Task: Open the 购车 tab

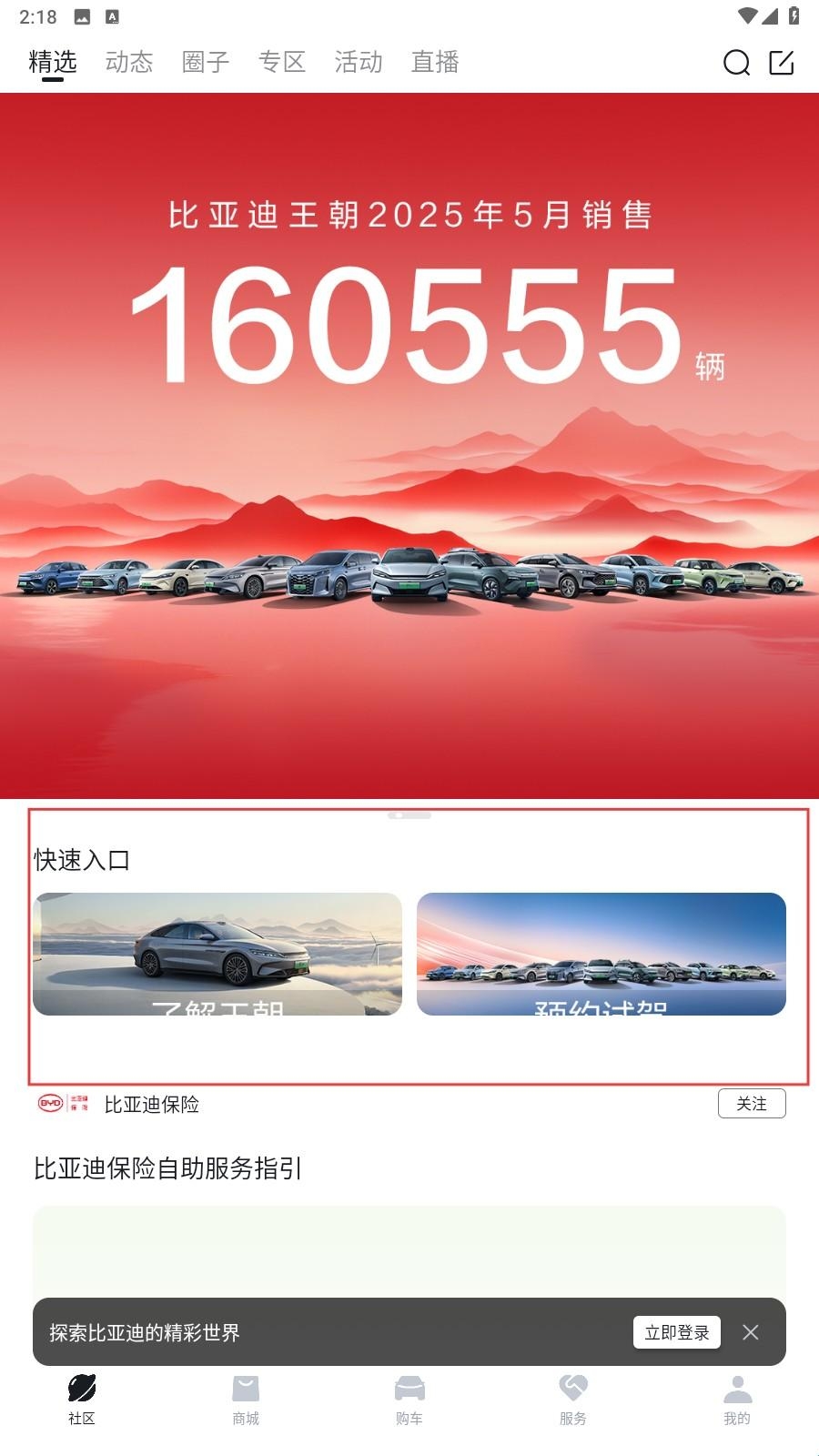Action: coord(409,1400)
